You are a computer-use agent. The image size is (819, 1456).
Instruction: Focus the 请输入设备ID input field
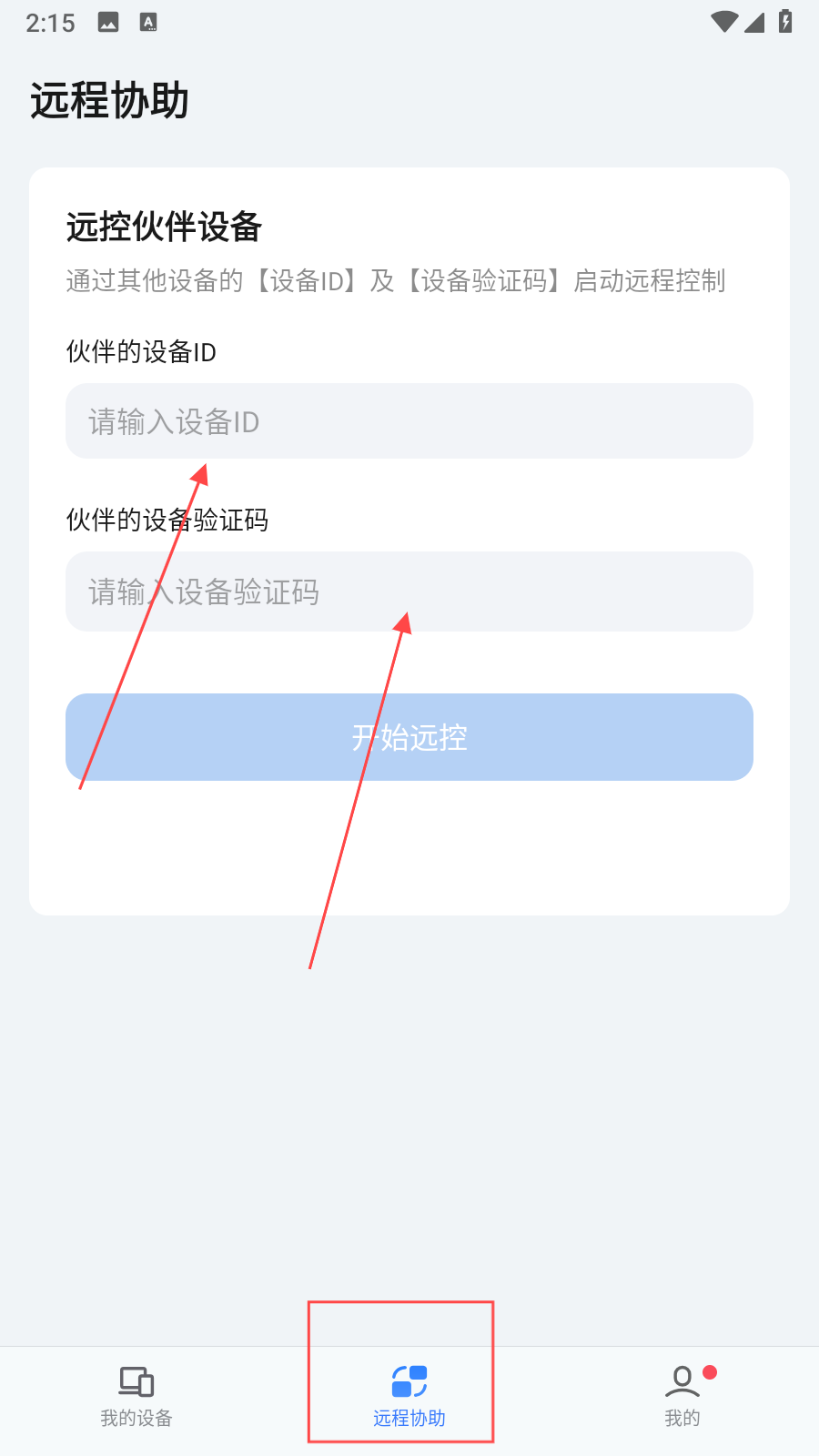tap(409, 421)
